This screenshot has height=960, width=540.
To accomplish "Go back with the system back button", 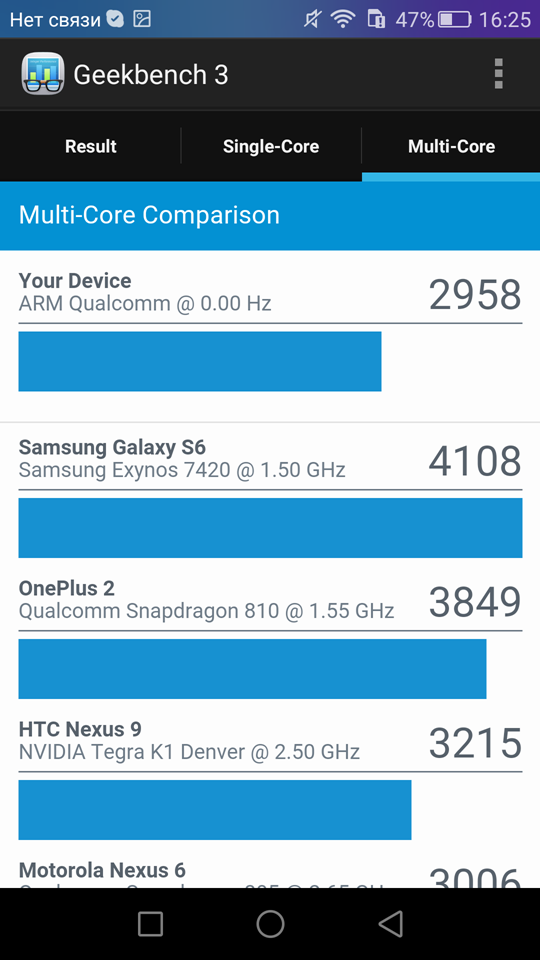I will [391, 923].
